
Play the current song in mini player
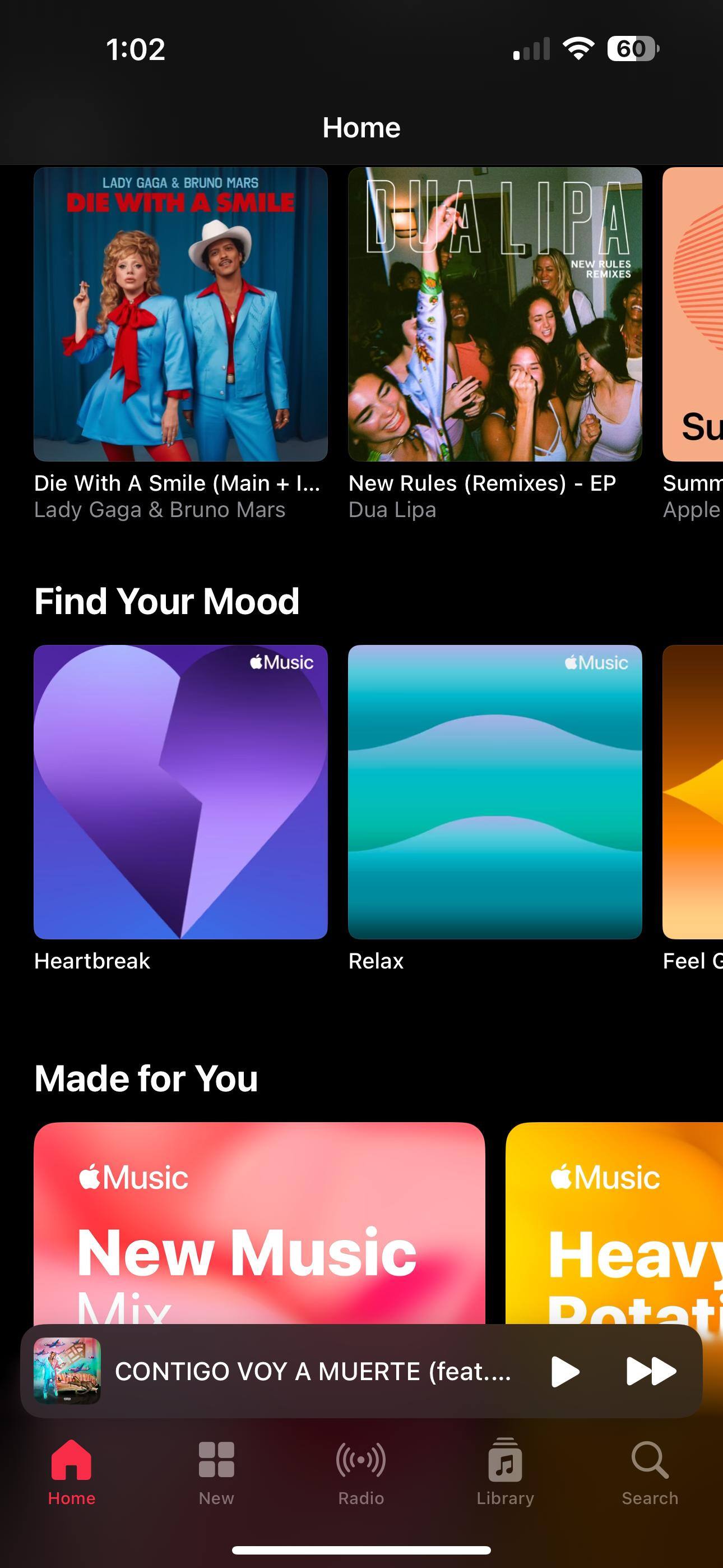point(565,1371)
